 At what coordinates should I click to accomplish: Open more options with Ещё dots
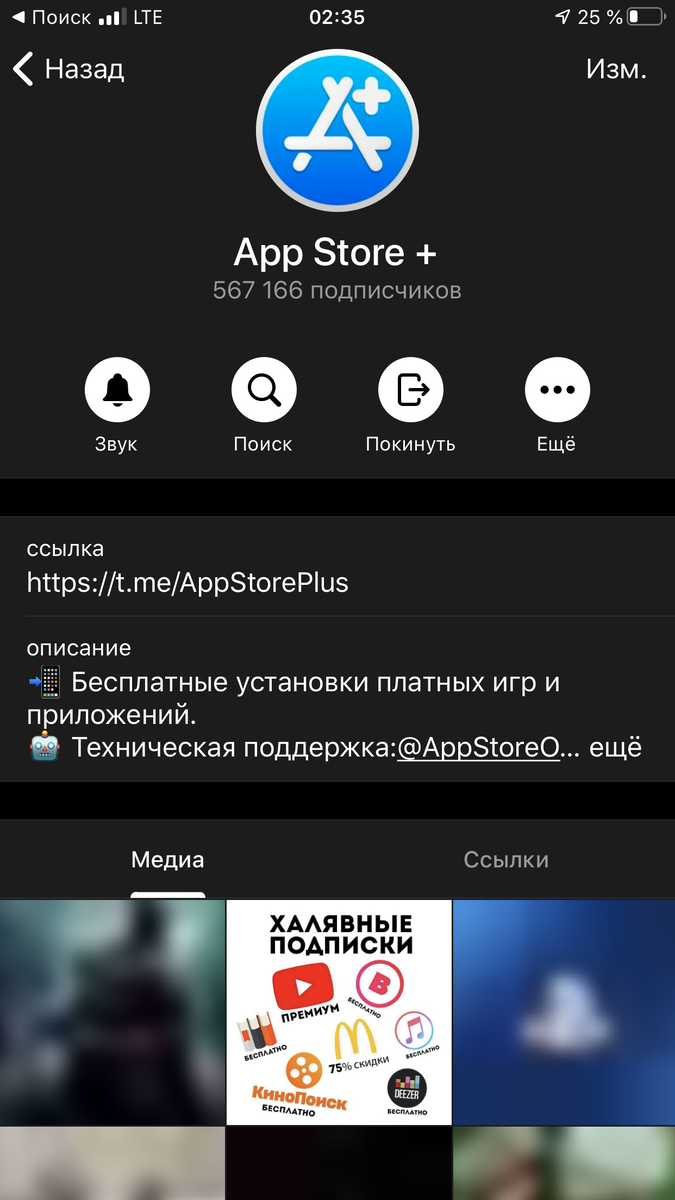pos(557,390)
